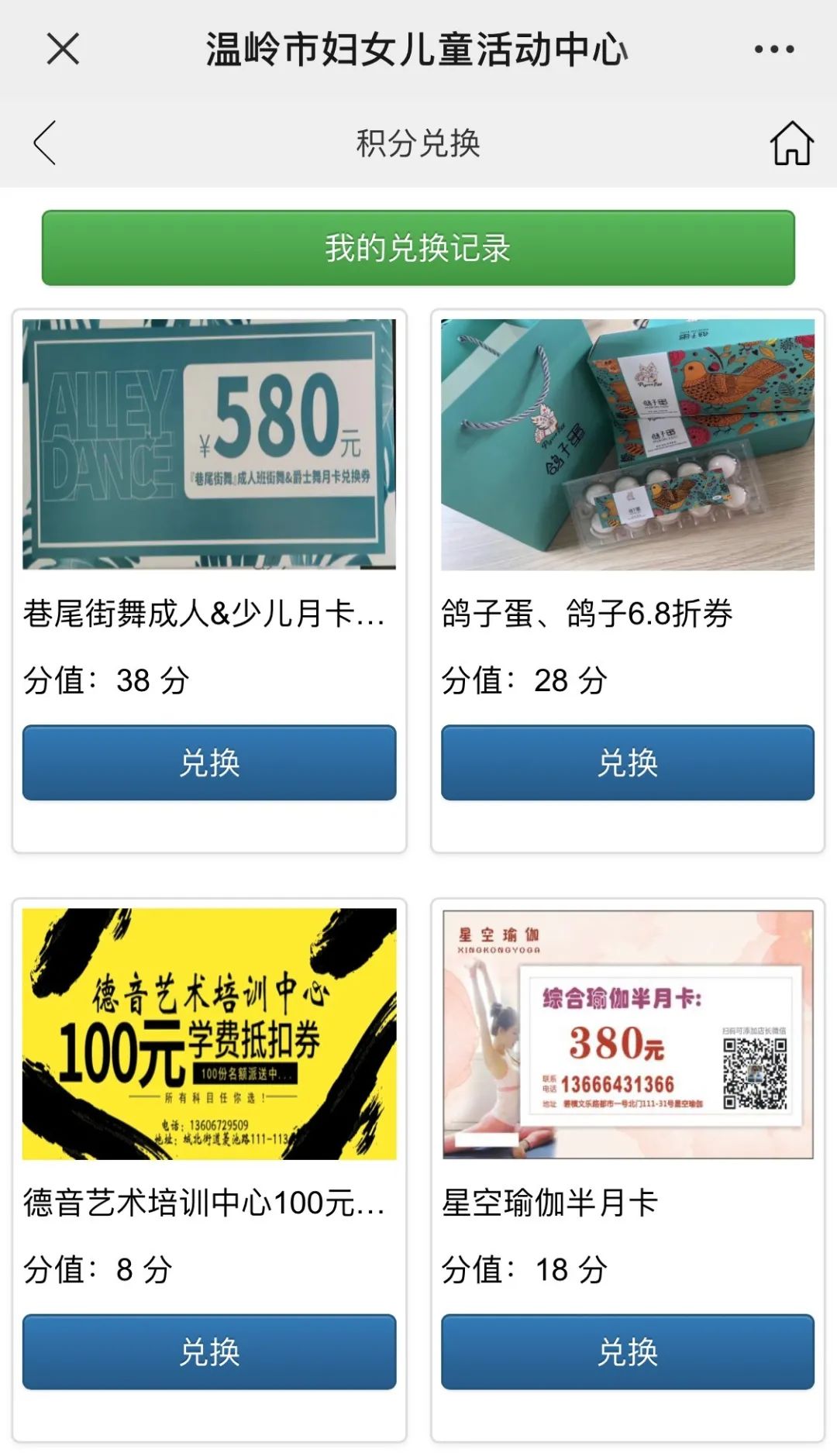837x1456 pixels.
Task: Open the 巷尾街舞 580元 voucher image
Action: [209, 445]
